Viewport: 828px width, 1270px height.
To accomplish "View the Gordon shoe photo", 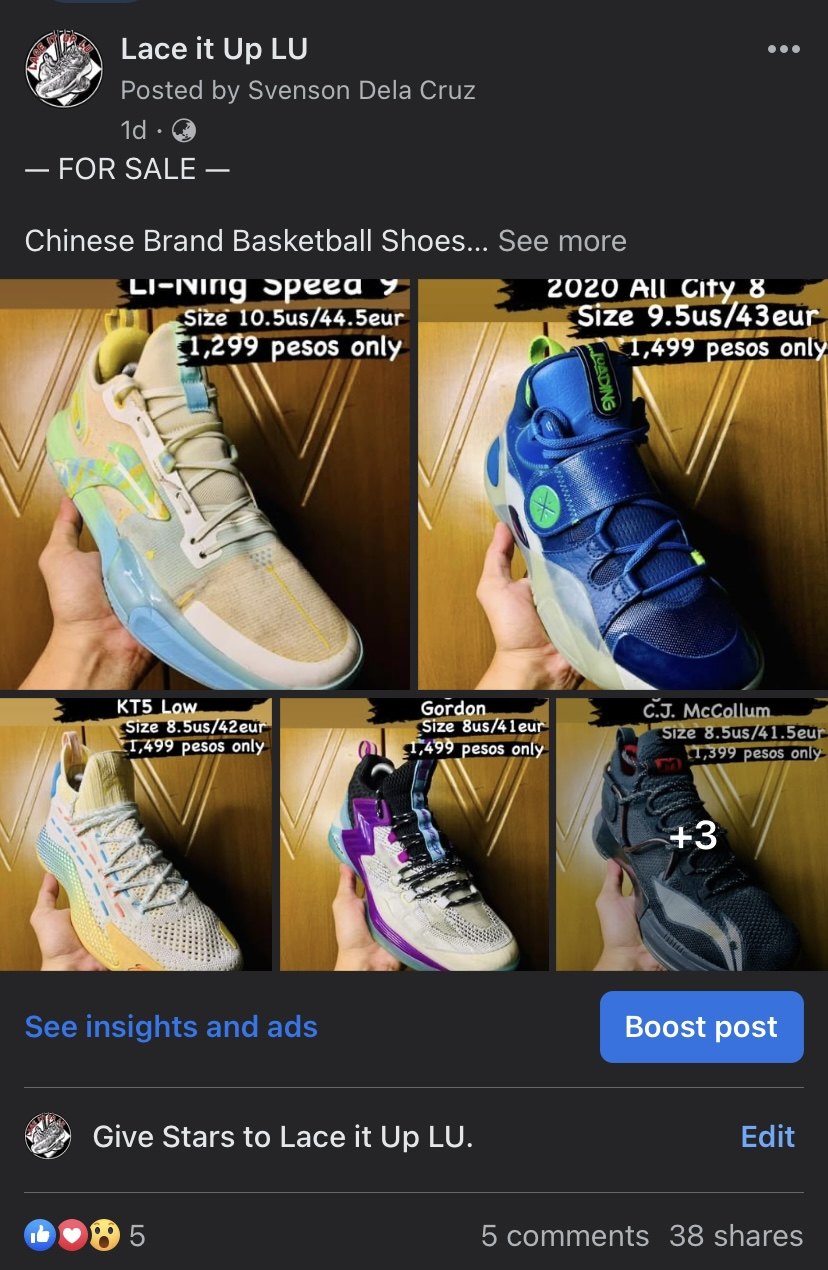I will click(414, 834).
